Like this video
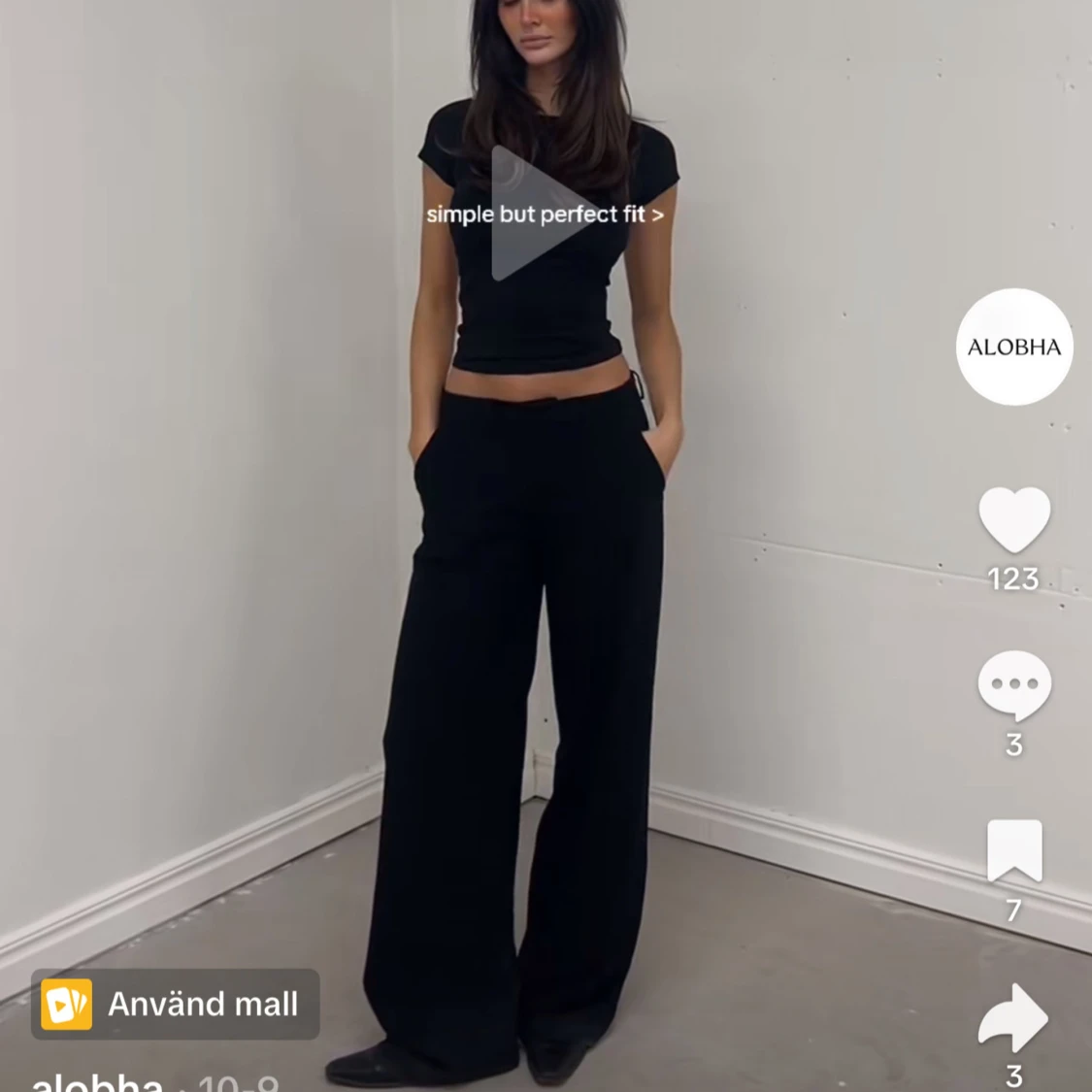The width and height of the screenshot is (1092, 1092). coord(1013,520)
